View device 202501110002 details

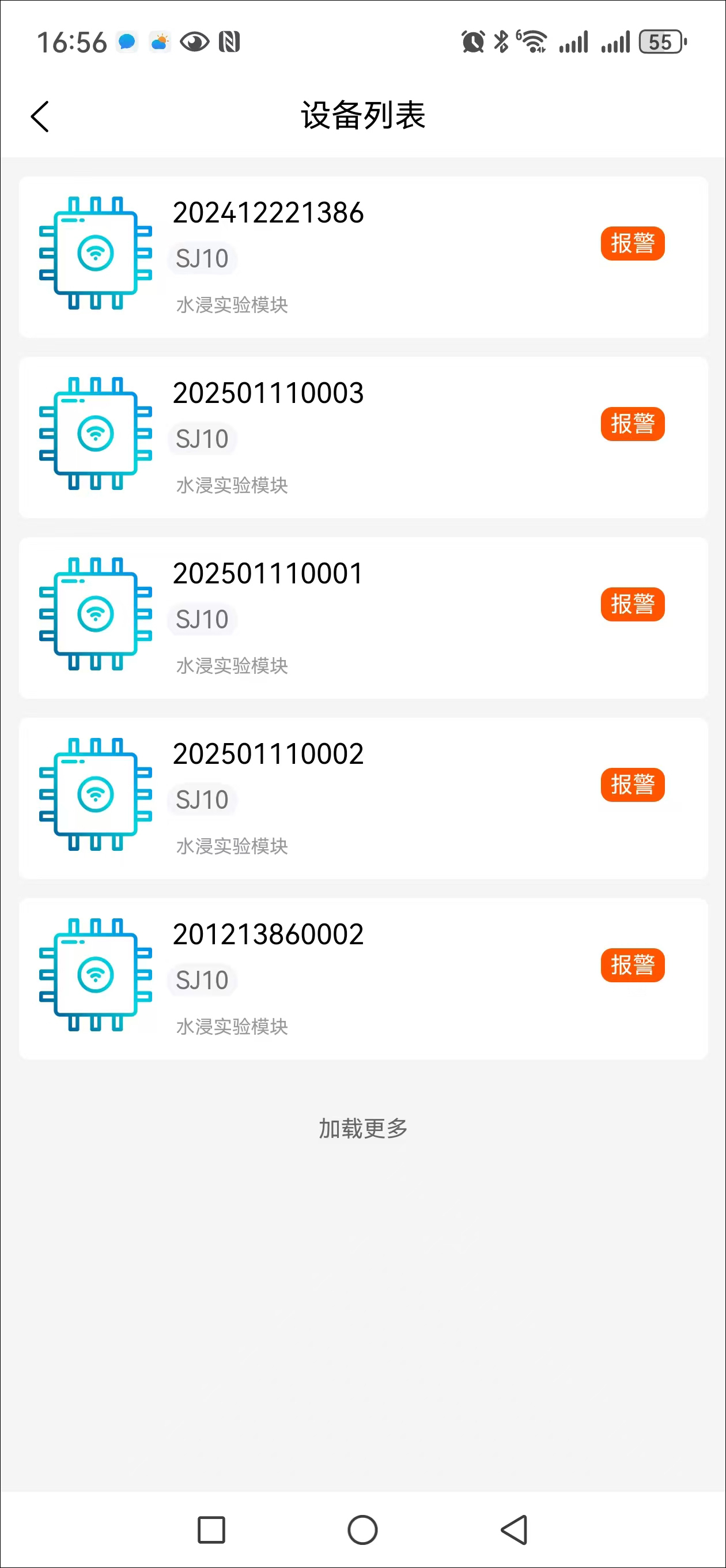click(362, 798)
